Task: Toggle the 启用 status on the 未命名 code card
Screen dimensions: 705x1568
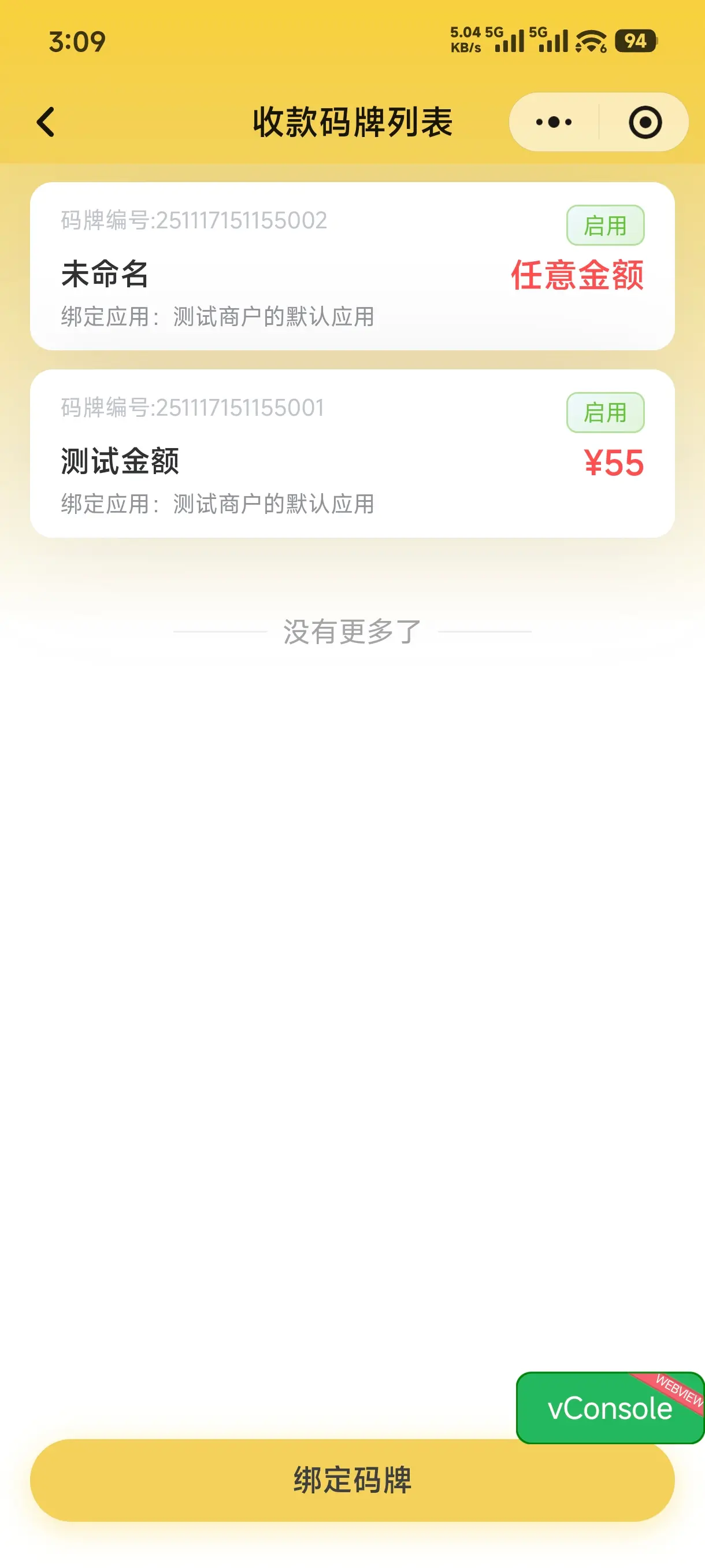Action: click(606, 225)
